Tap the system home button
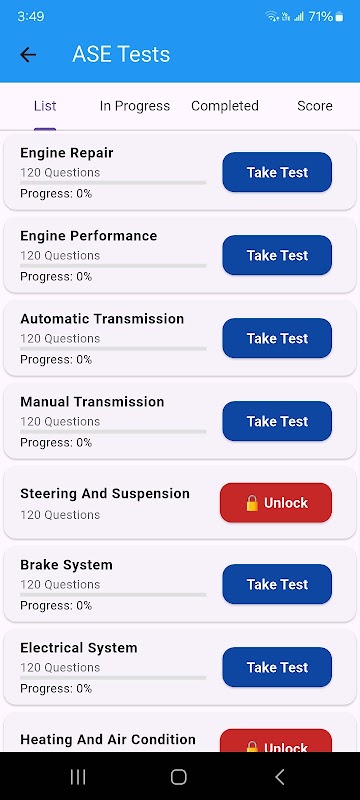Image resolution: width=360 pixels, height=800 pixels. coord(178,777)
